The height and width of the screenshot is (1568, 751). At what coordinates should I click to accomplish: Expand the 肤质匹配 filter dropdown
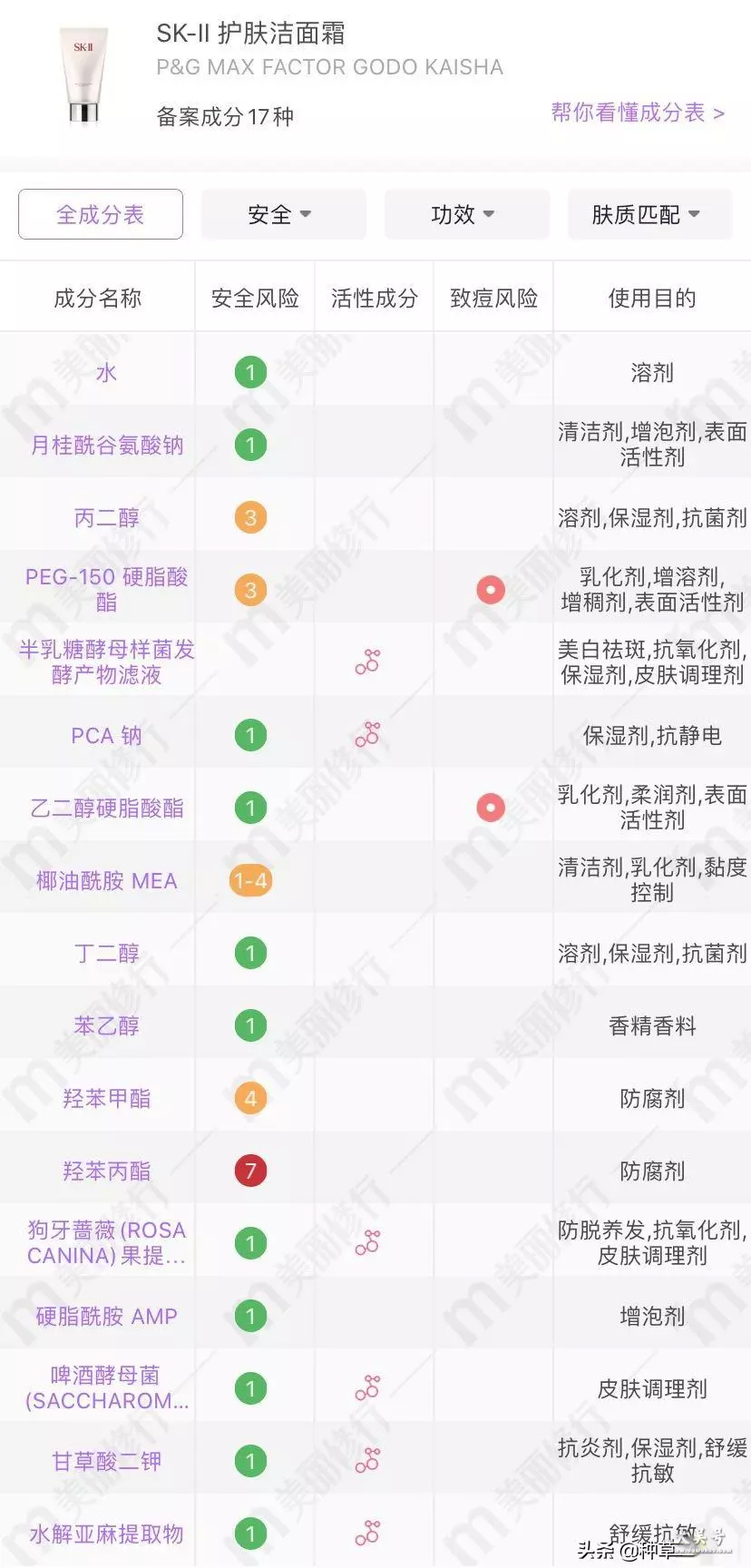649,214
